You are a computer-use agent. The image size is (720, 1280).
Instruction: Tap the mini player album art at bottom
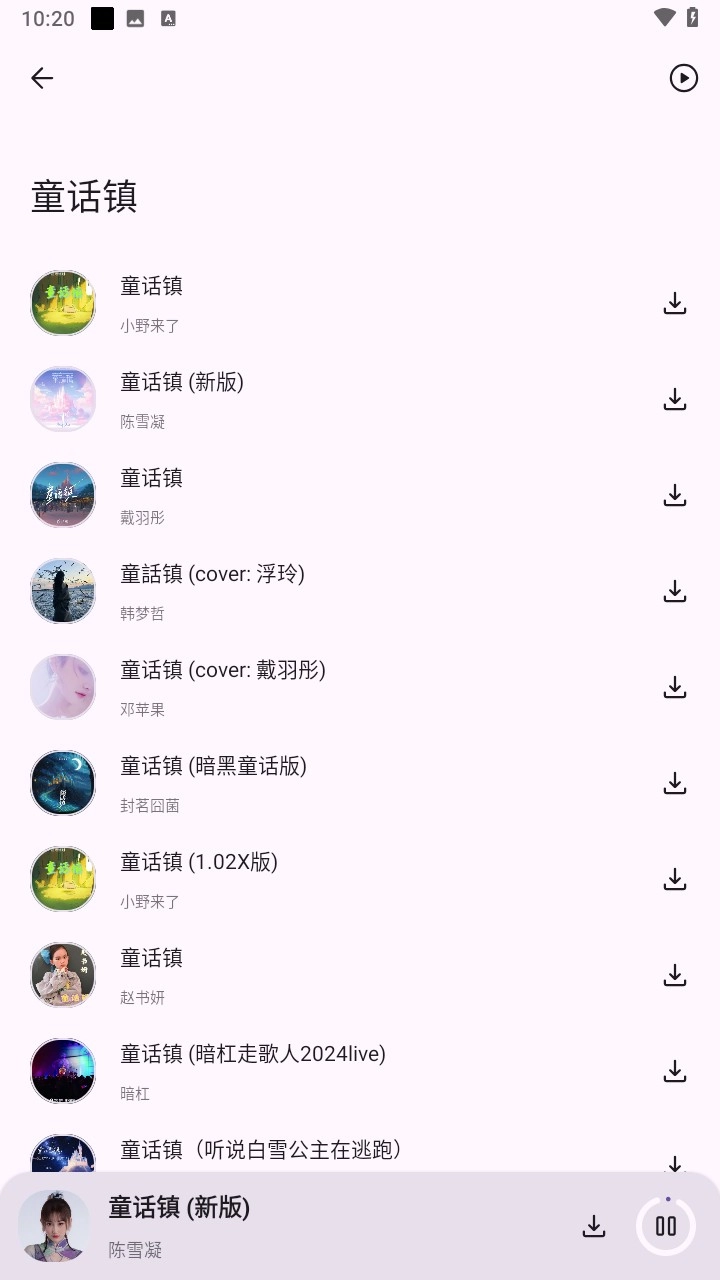point(54,1225)
